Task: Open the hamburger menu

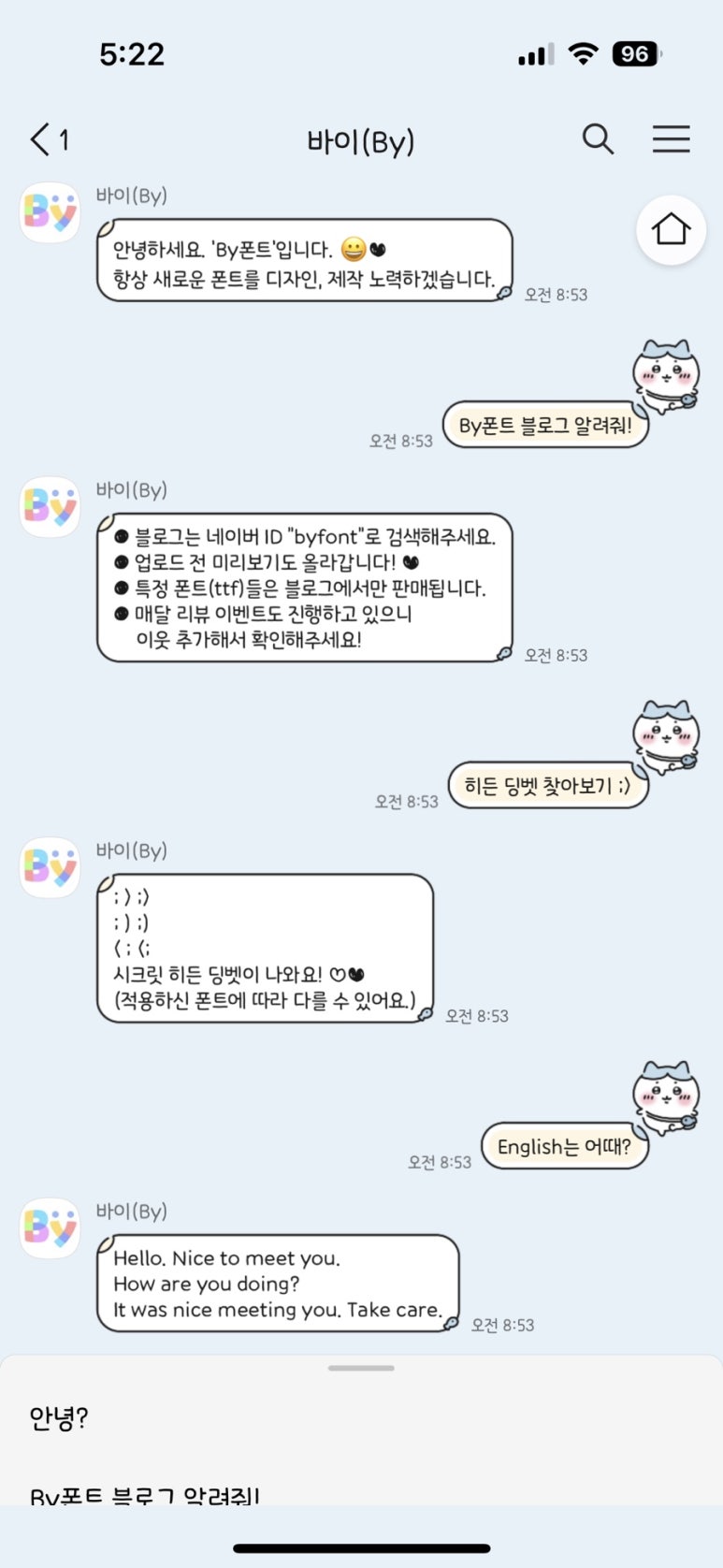Action: 671,139
